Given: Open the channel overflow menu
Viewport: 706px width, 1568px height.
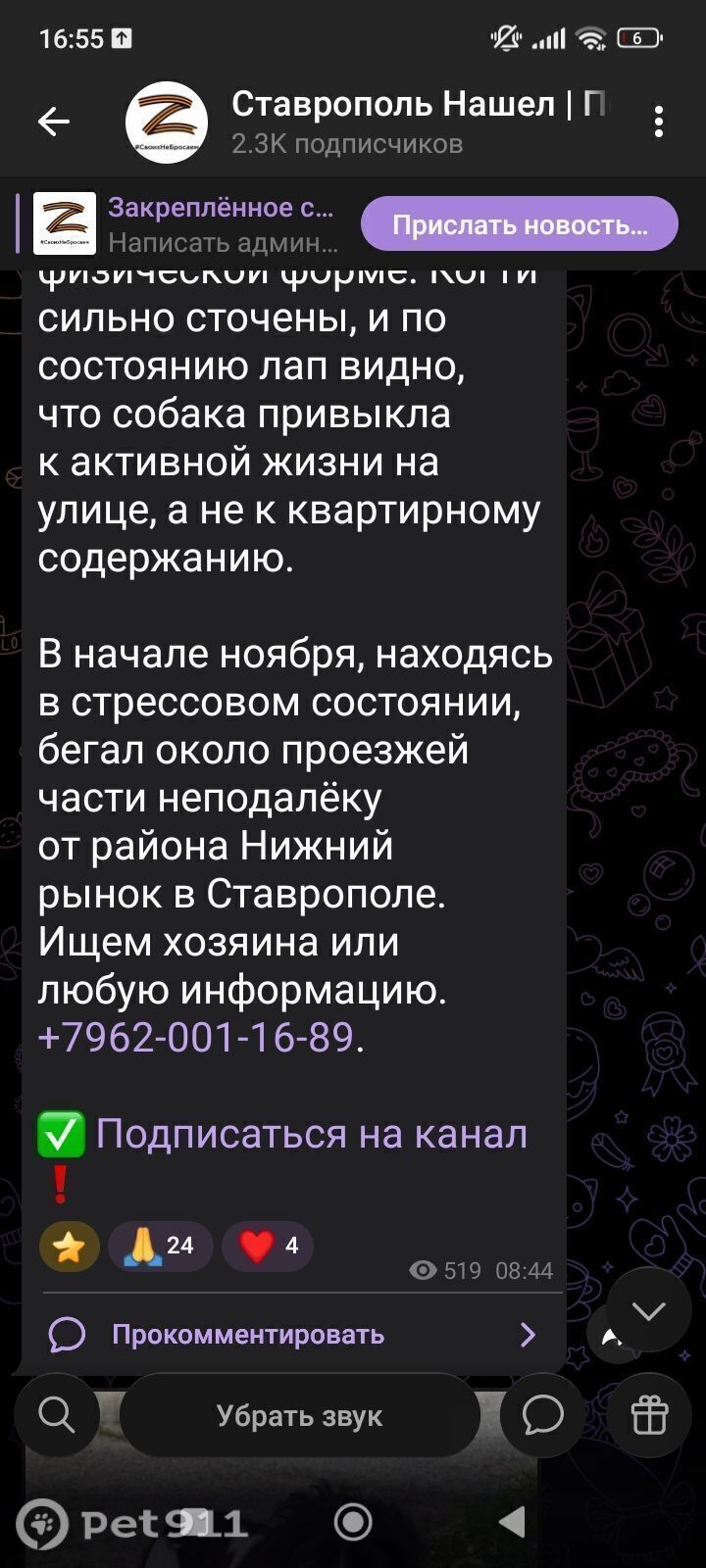Looking at the screenshot, I should (658, 122).
